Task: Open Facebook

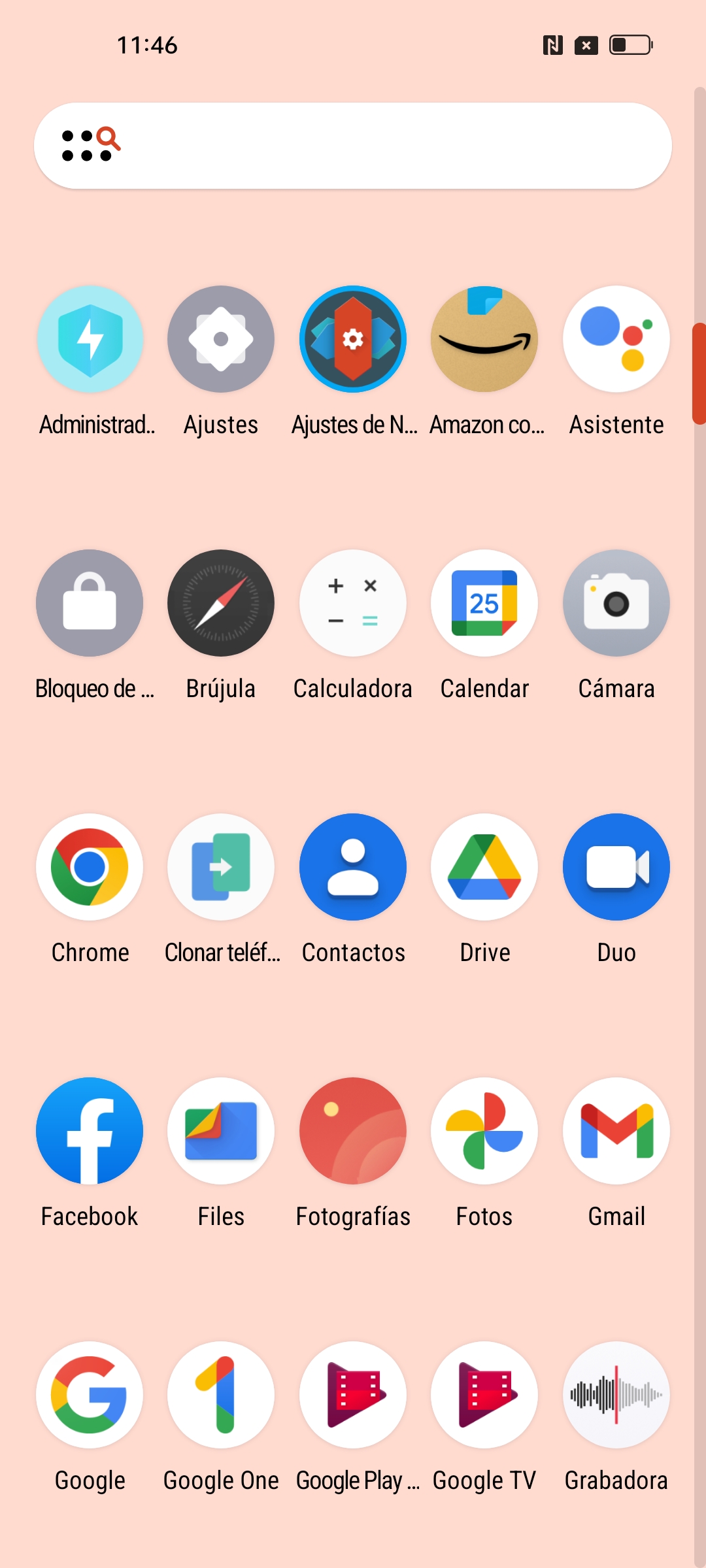Action: tap(90, 1131)
